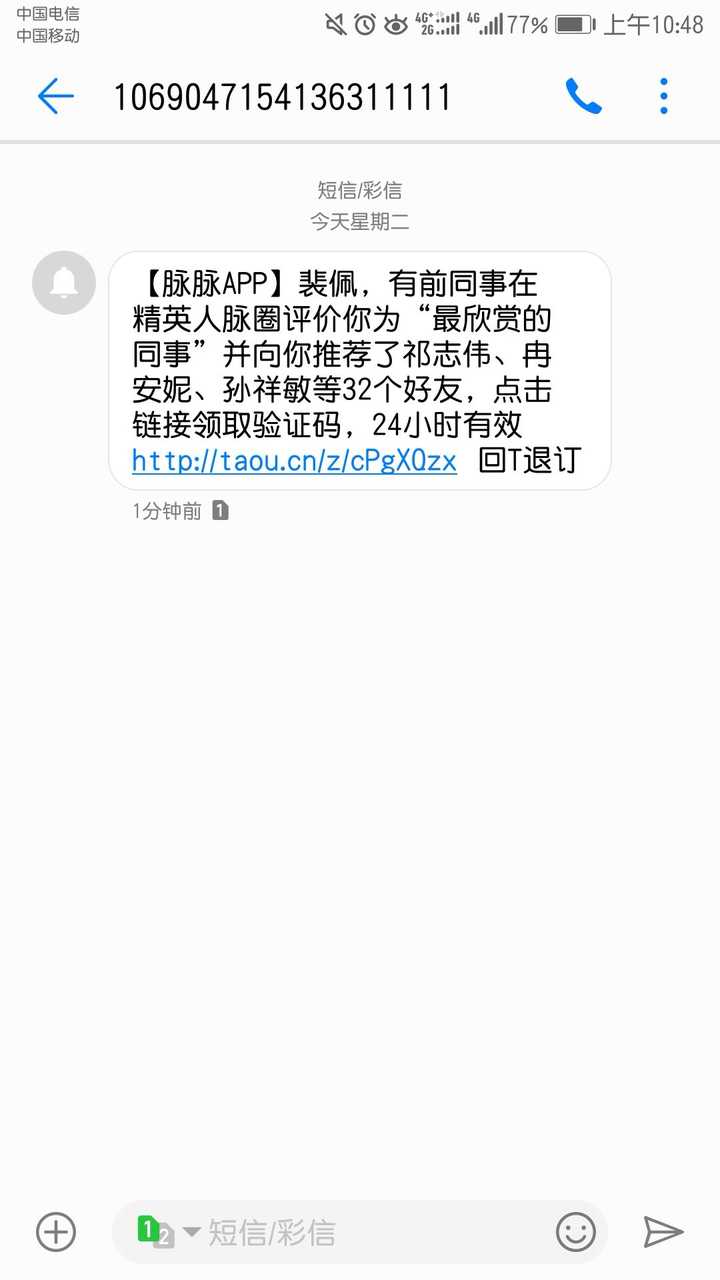The height and width of the screenshot is (1280, 720).
Task: Tap the plus icon to attach content
Action: coord(57,1233)
